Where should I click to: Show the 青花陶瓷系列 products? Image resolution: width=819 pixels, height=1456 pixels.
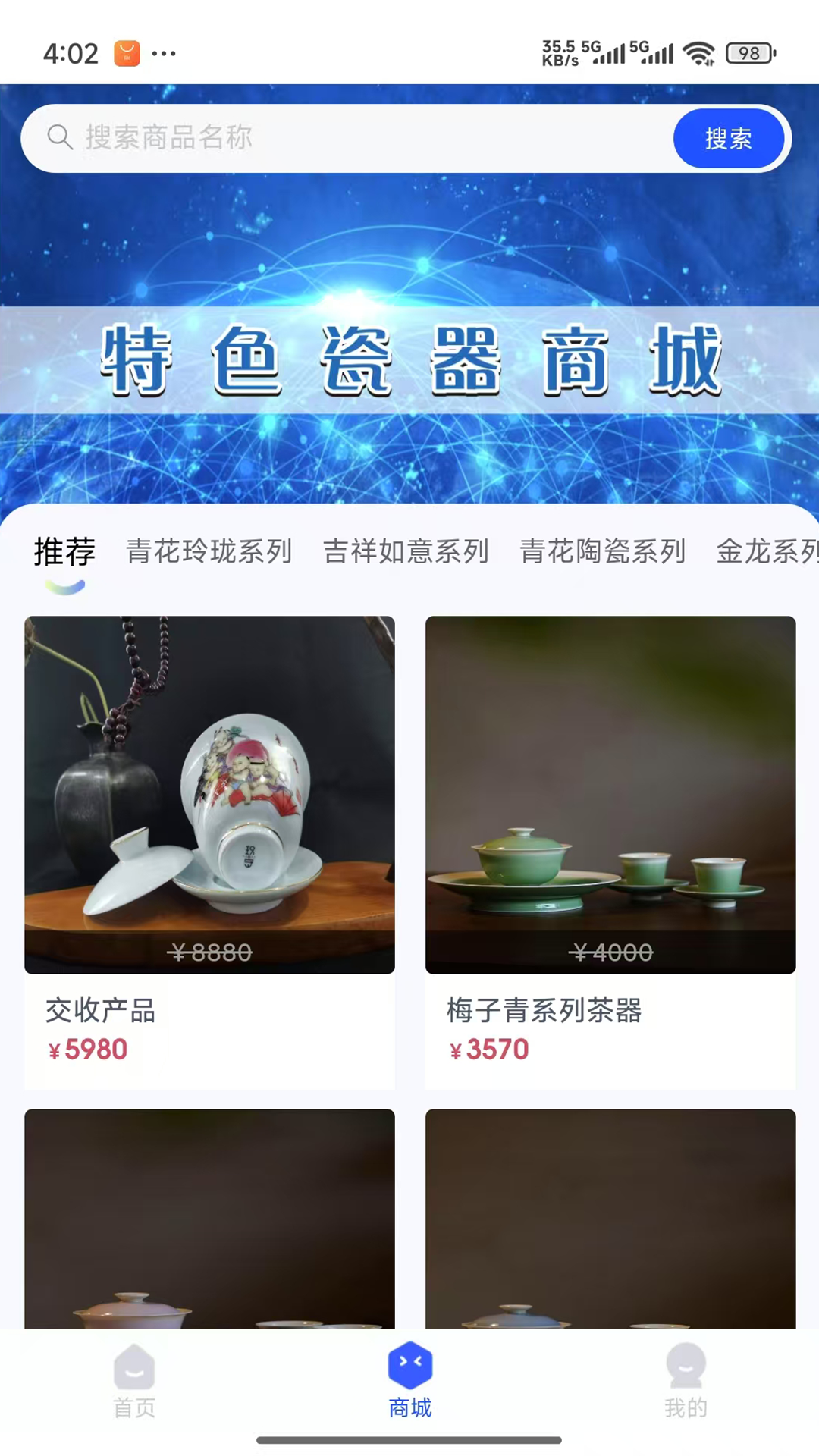602,551
